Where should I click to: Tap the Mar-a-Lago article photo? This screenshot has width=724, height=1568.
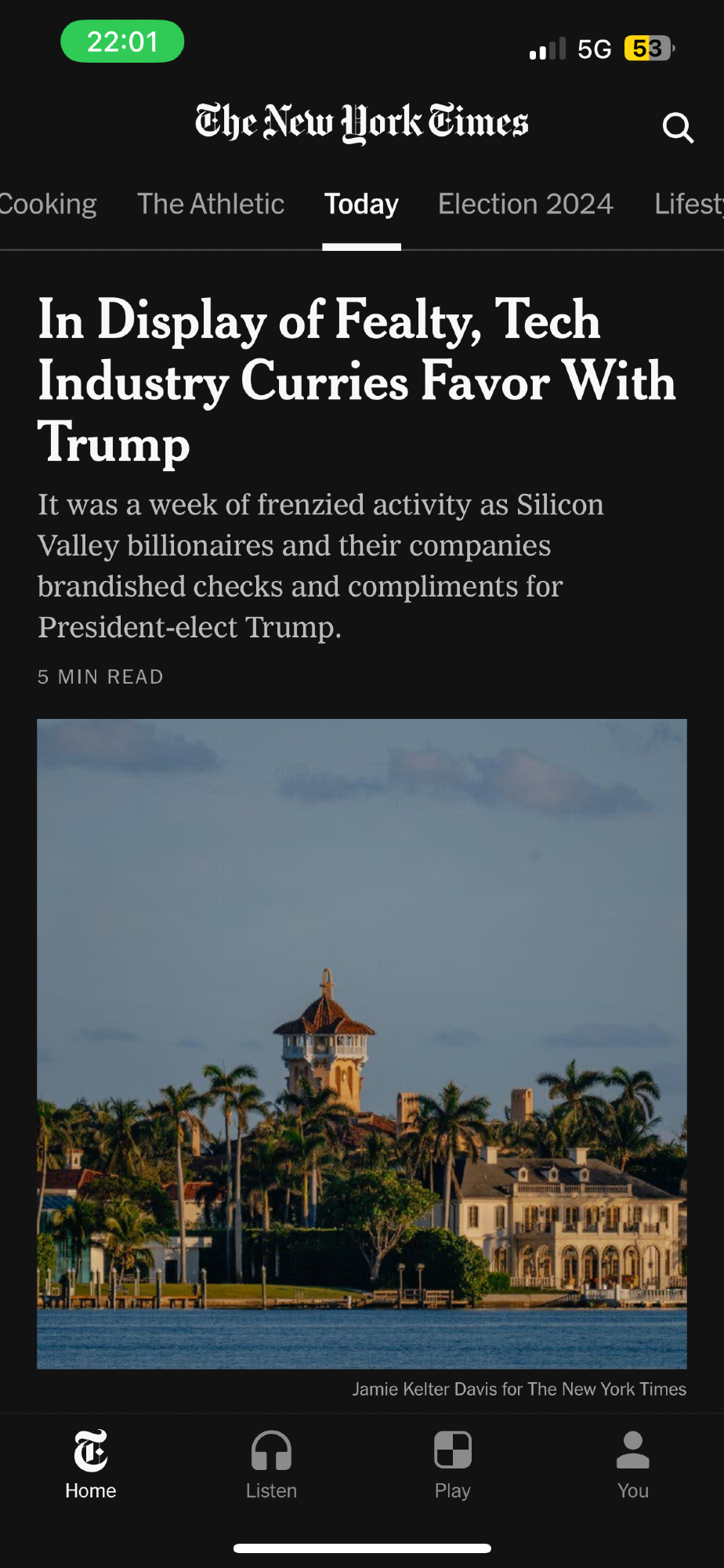(x=362, y=1043)
